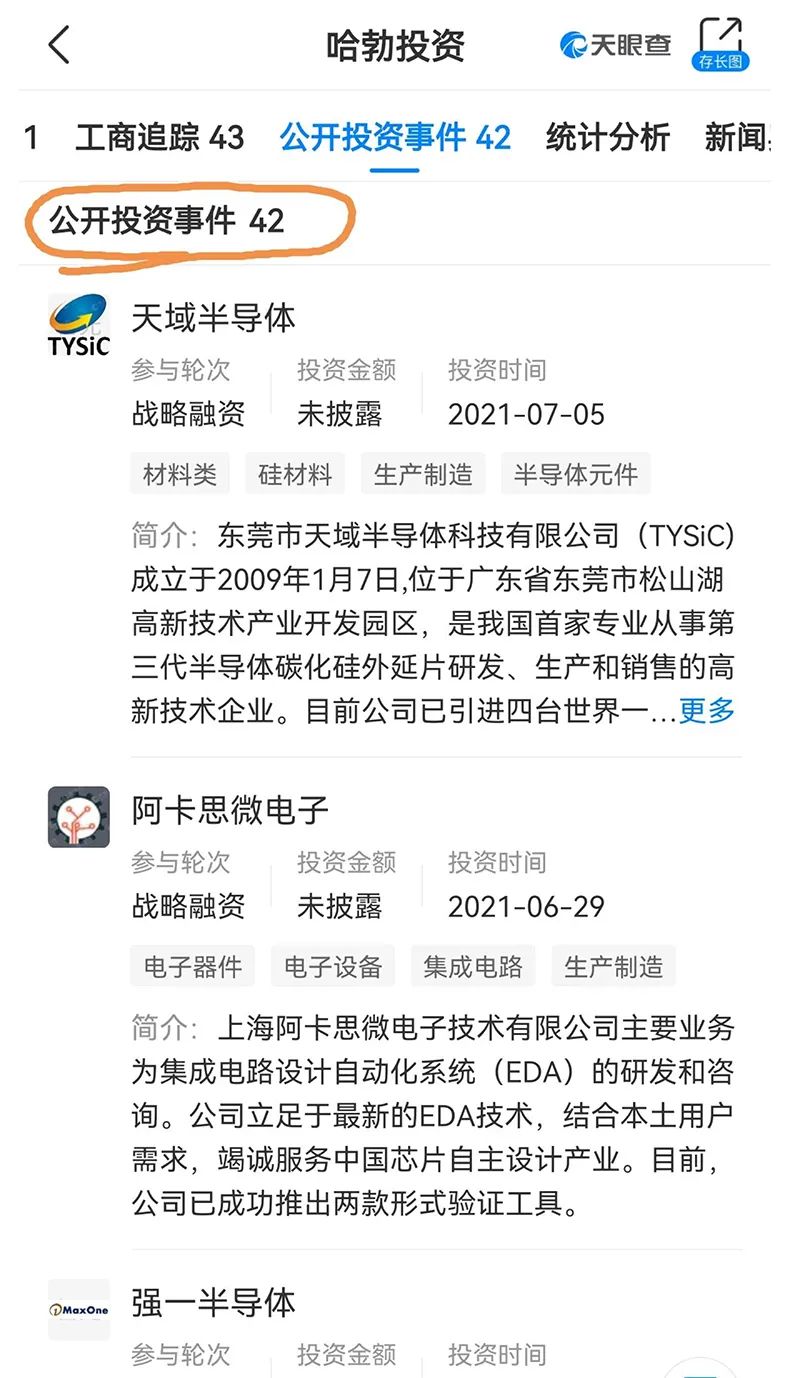
Task: Open the 阿卡思微电子 company entry
Action: [230, 810]
